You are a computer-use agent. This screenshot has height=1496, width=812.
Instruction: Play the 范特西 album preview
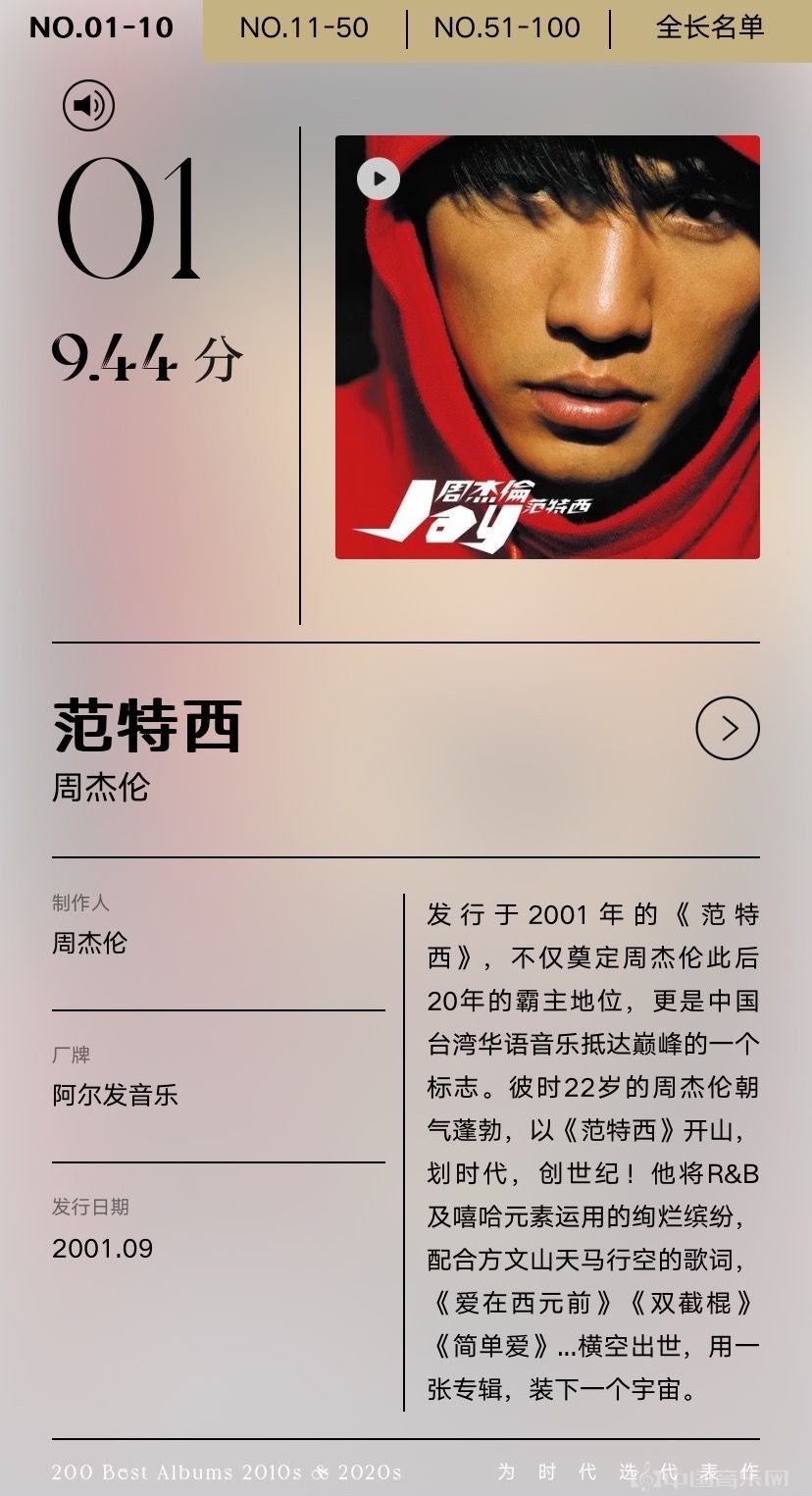pyautogui.click(x=379, y=179)
